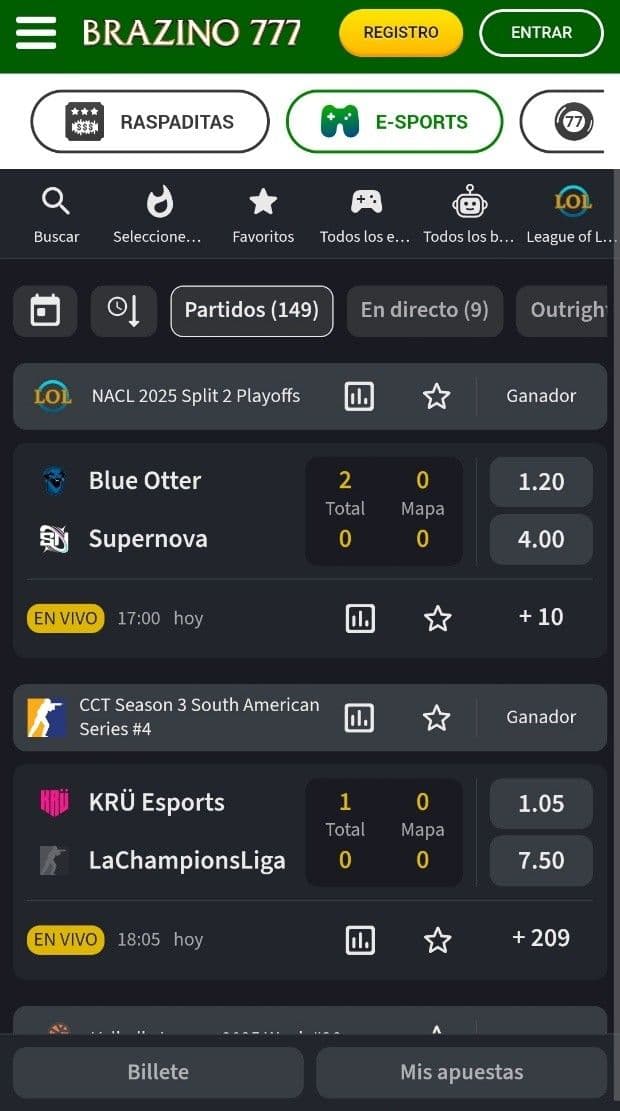This screenshot has width=620, height=1111.
Task: Select the E-Sports category
Action: 394,122
